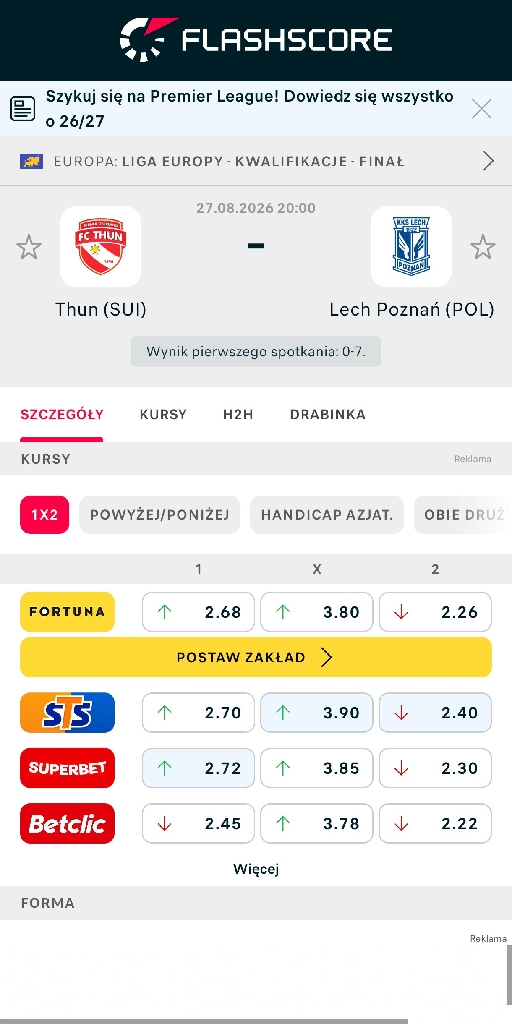Viewport: 512px width, 1024px height.
Task: Show more bookmakers via Więcej
Action: (256, 869)
